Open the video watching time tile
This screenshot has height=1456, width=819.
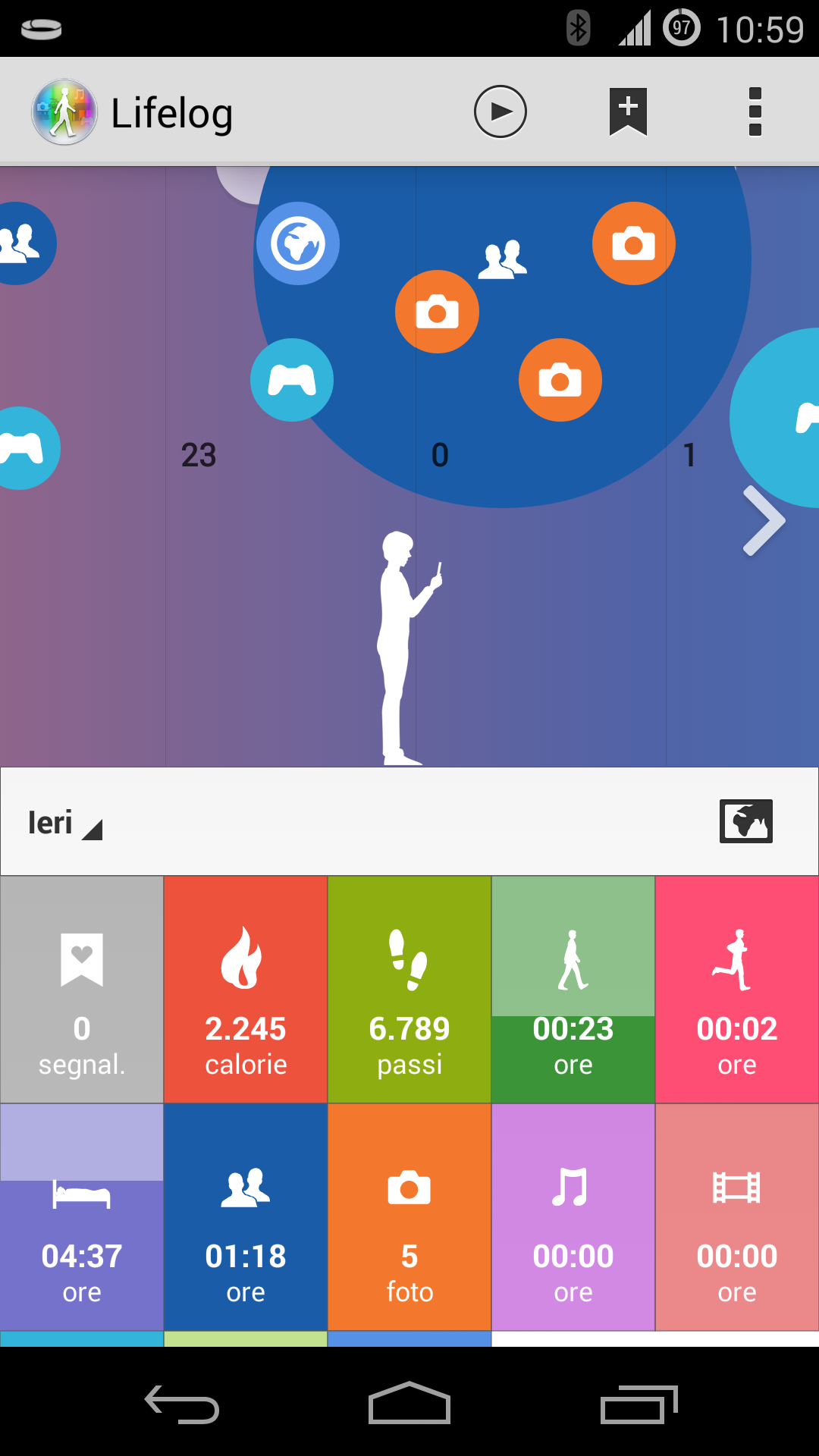click(737, 1217)
